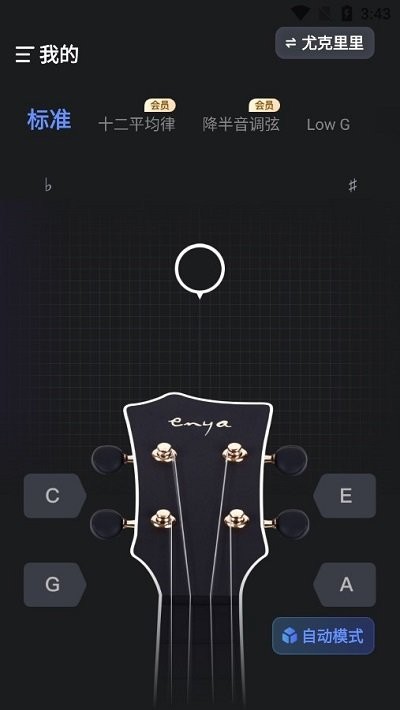Select the 标准 tuning tab

(49, 120)
